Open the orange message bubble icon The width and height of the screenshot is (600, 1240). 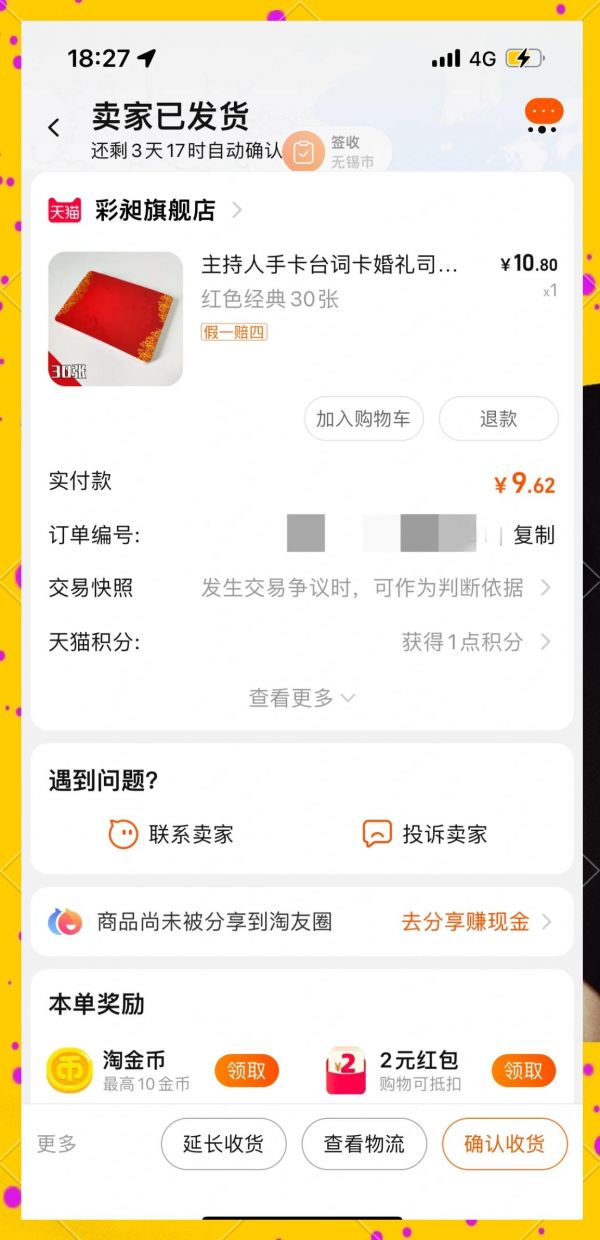tap(543, 115)
